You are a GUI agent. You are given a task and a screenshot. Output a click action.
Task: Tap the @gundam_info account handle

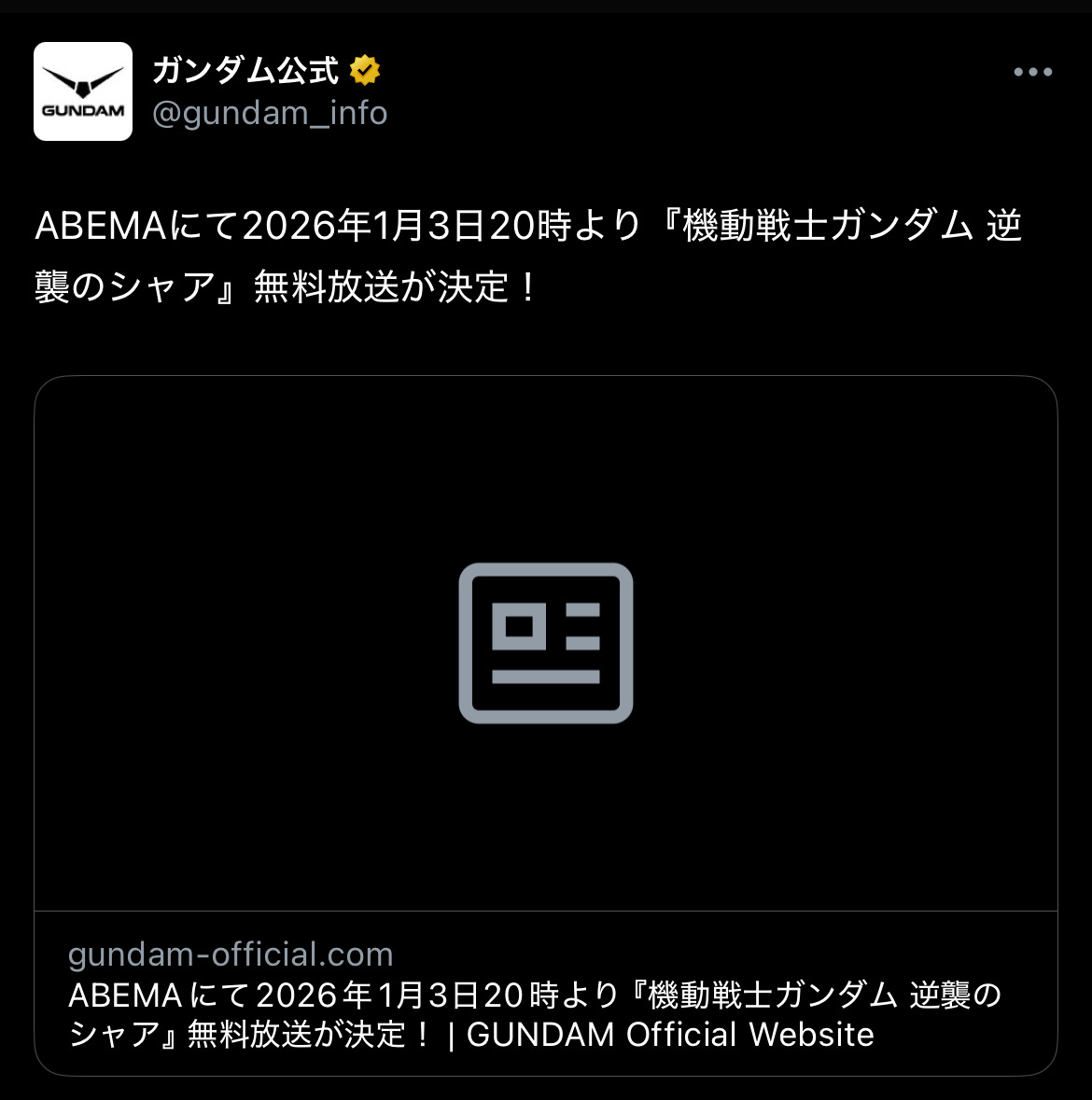pos(270,114)
